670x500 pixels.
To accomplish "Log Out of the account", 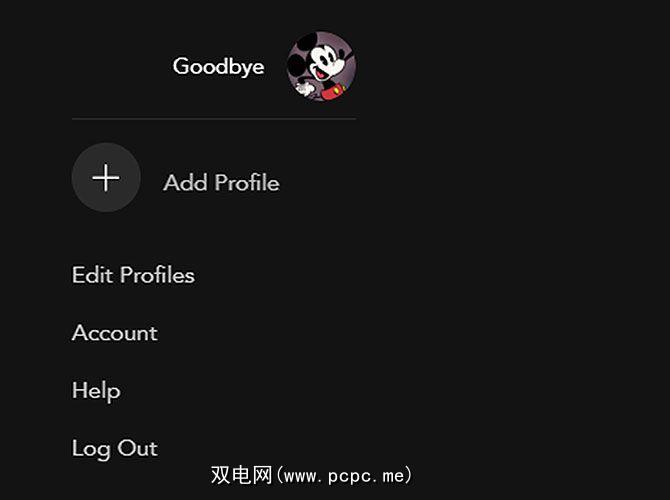I will [x=114, y=448].
